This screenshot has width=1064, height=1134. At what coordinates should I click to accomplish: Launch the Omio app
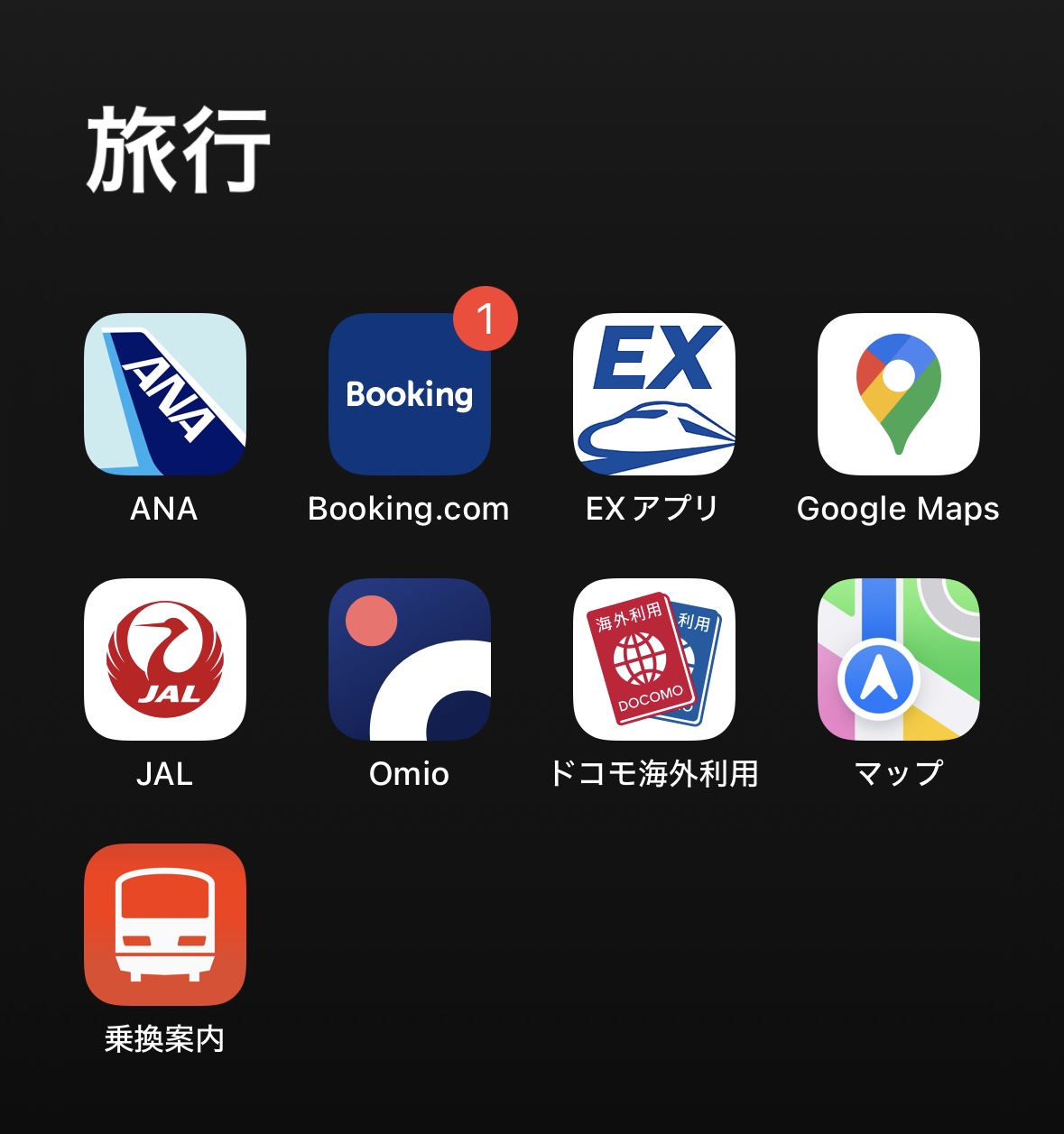[409, 659]
